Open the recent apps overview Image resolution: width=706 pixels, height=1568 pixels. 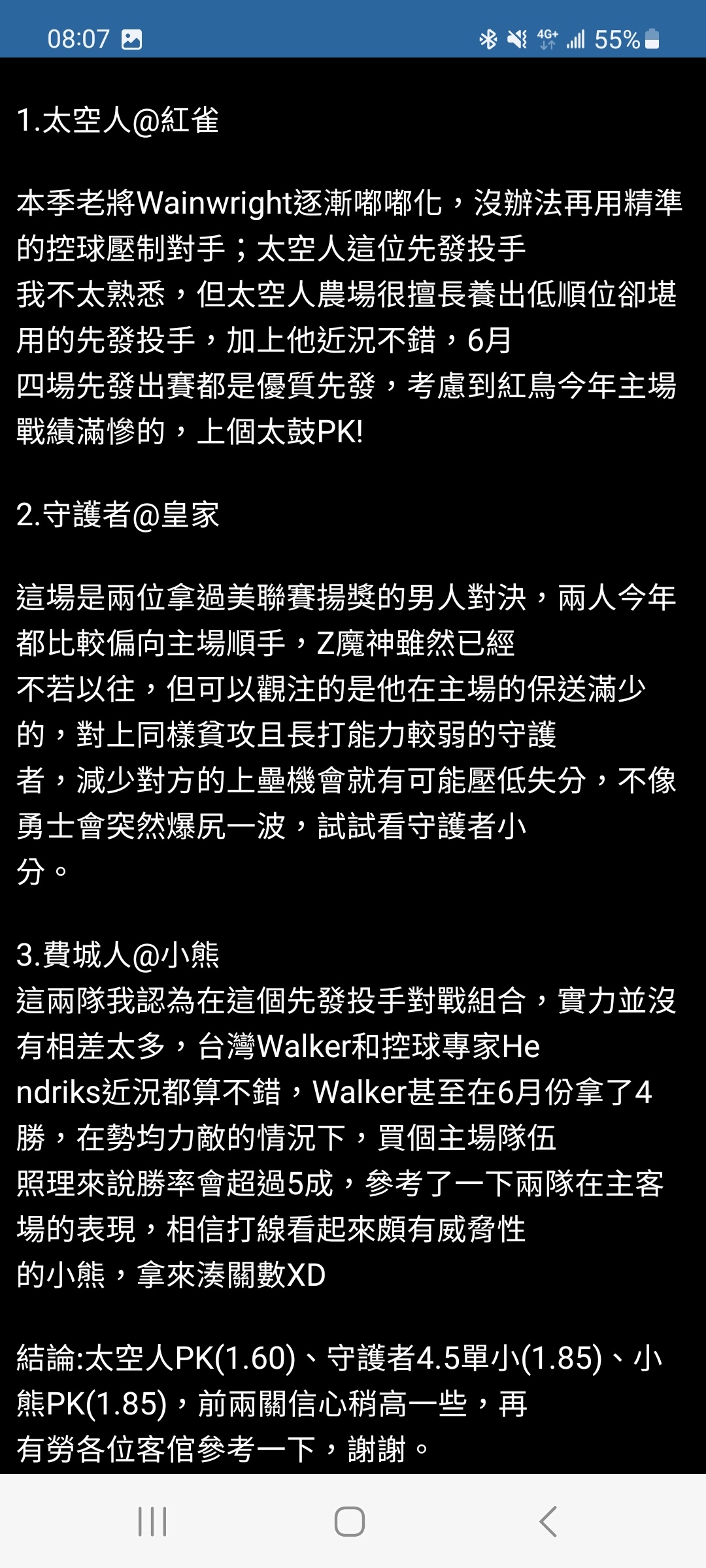[x=152, y=1521]
